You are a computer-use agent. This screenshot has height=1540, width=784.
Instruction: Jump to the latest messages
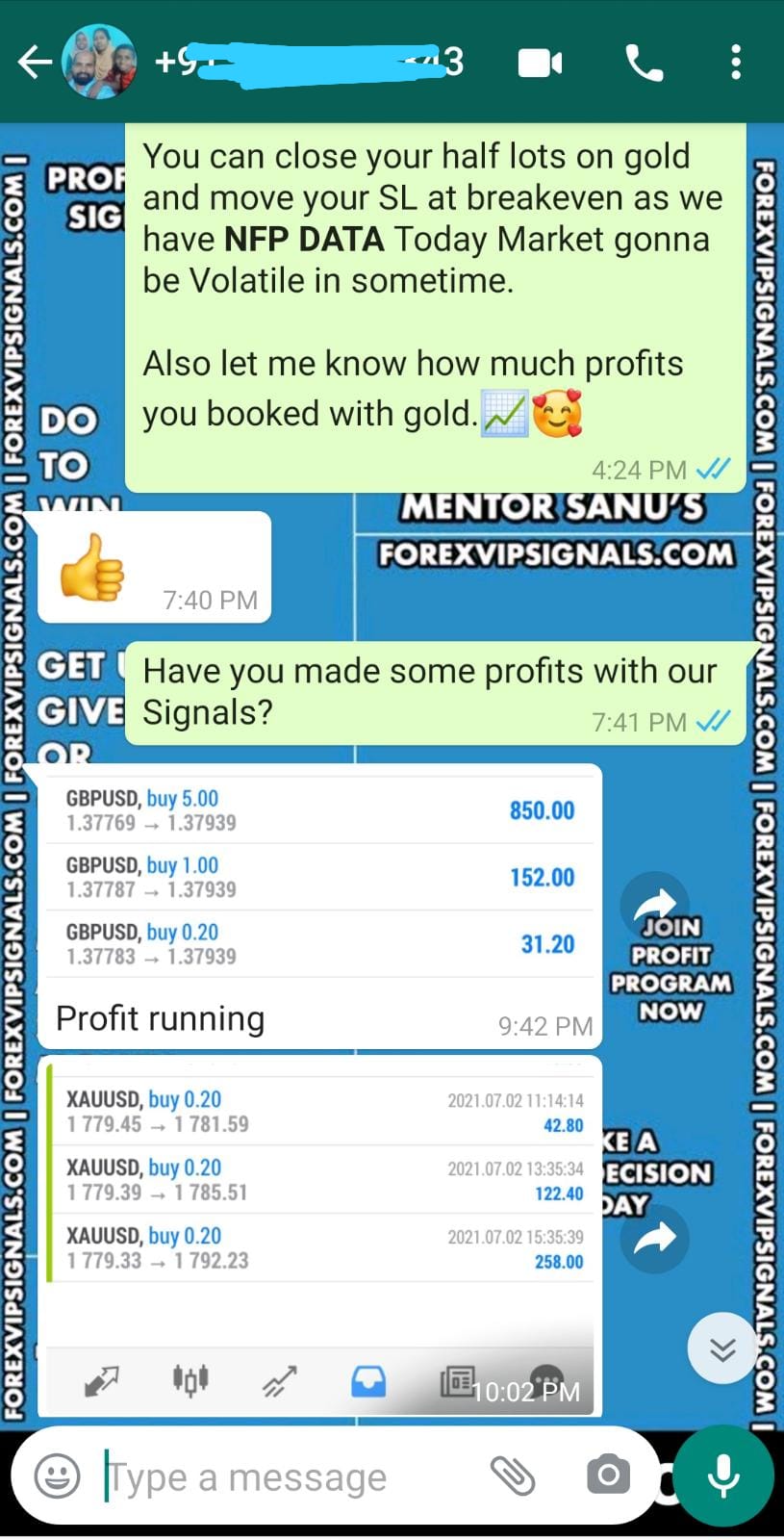tap(721, 1348)
